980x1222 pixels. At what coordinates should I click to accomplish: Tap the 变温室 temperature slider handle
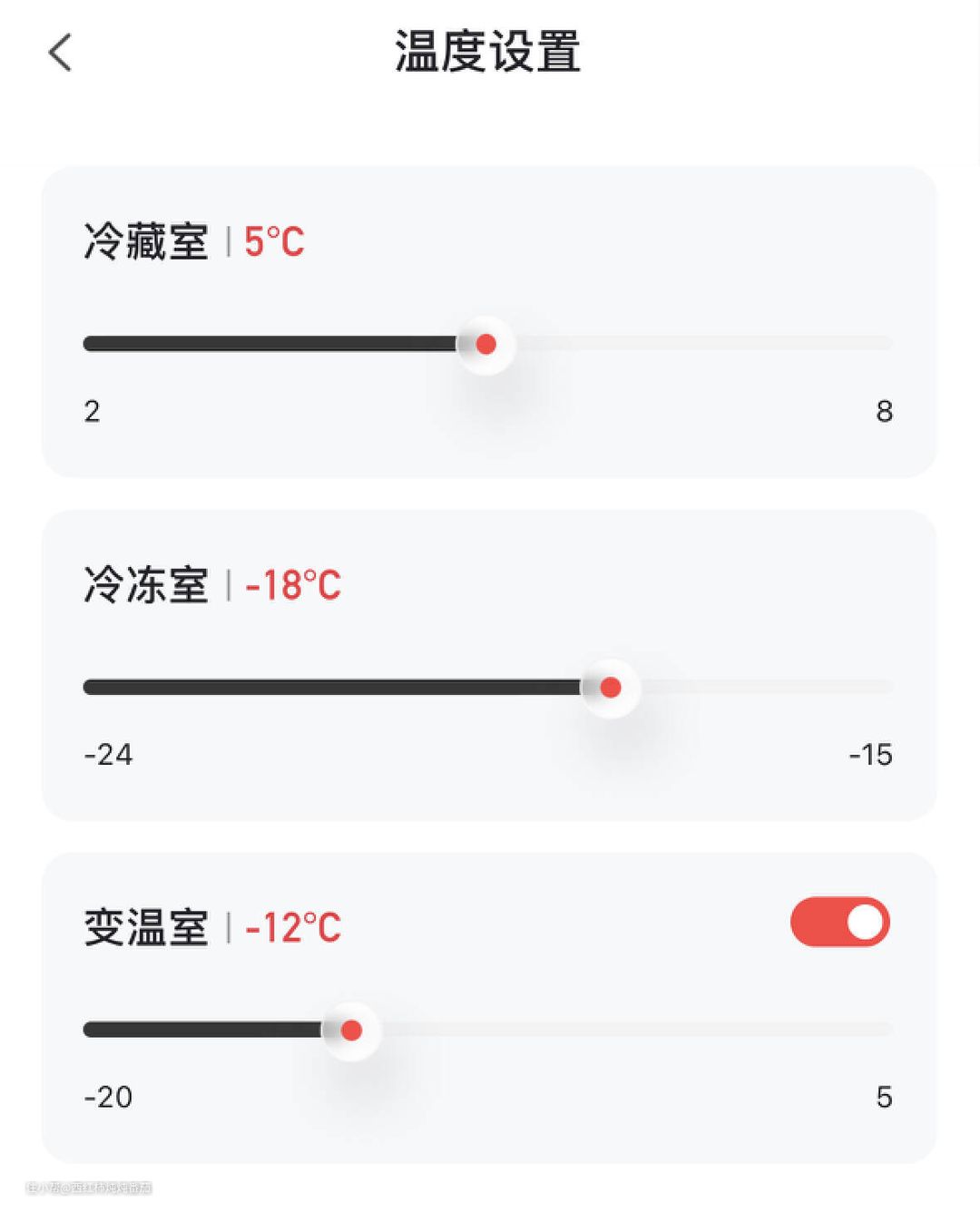(351, 1030)
